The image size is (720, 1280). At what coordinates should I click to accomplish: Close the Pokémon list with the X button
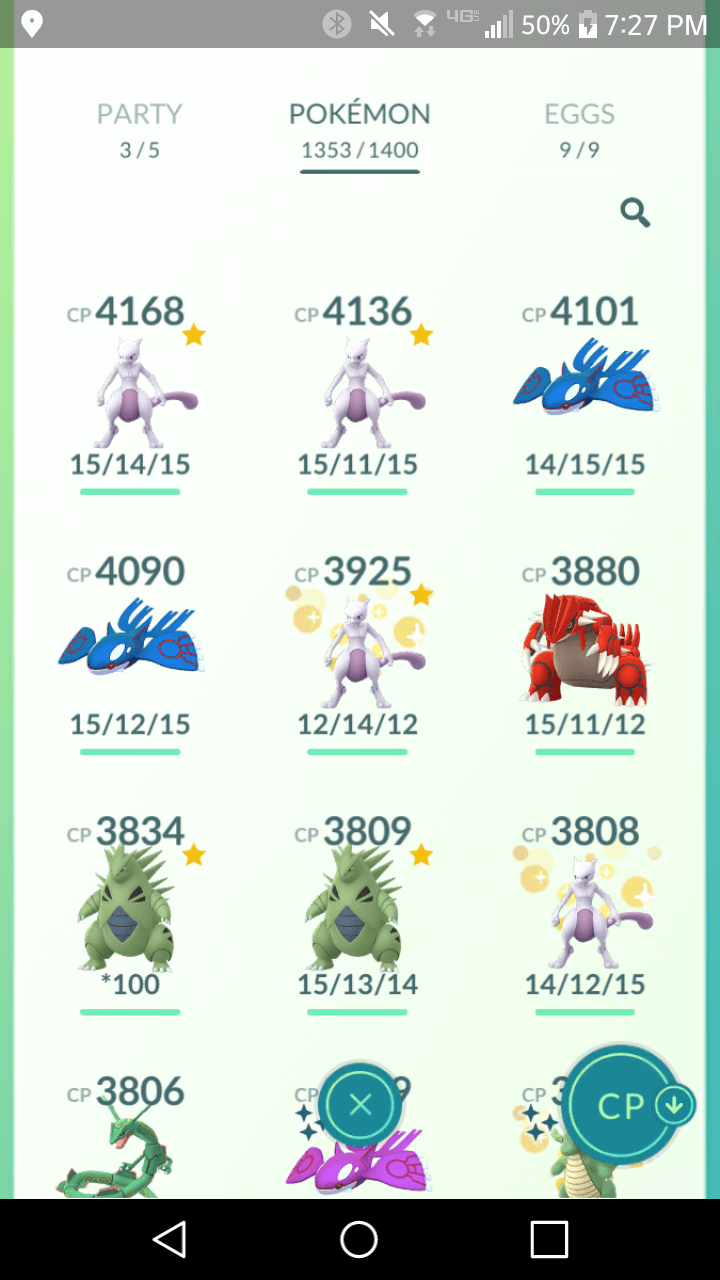tap(360, 1104)
